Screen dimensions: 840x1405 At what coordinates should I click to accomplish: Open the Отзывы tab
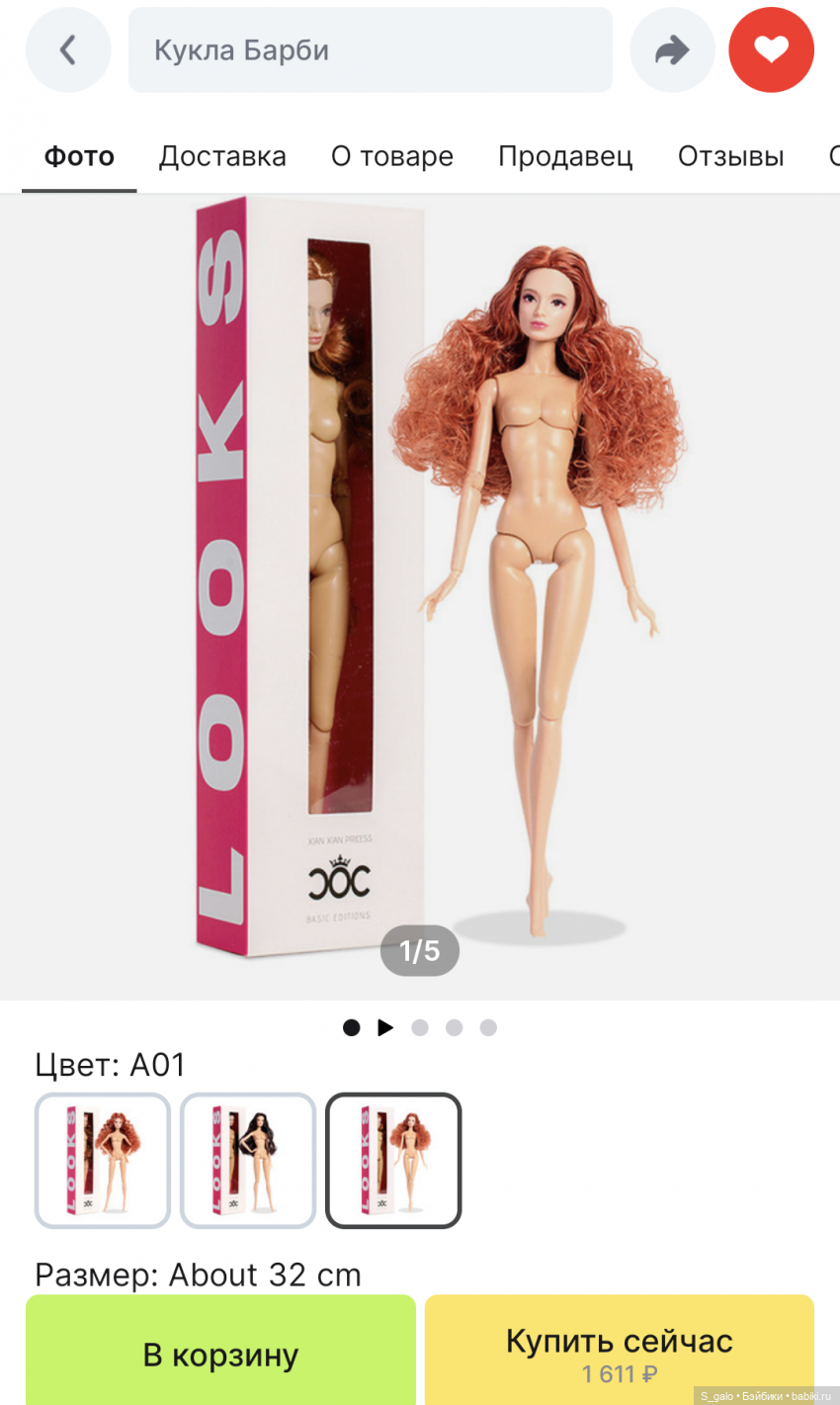click(x=730, y=156)
